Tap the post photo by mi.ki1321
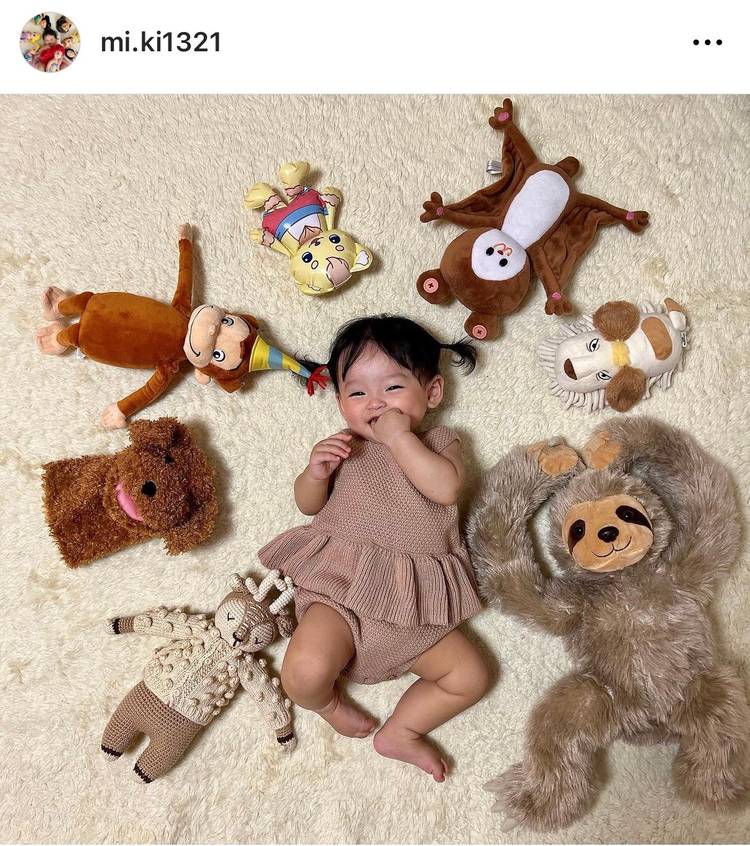The image size is (750, 846). click(375, 470)
